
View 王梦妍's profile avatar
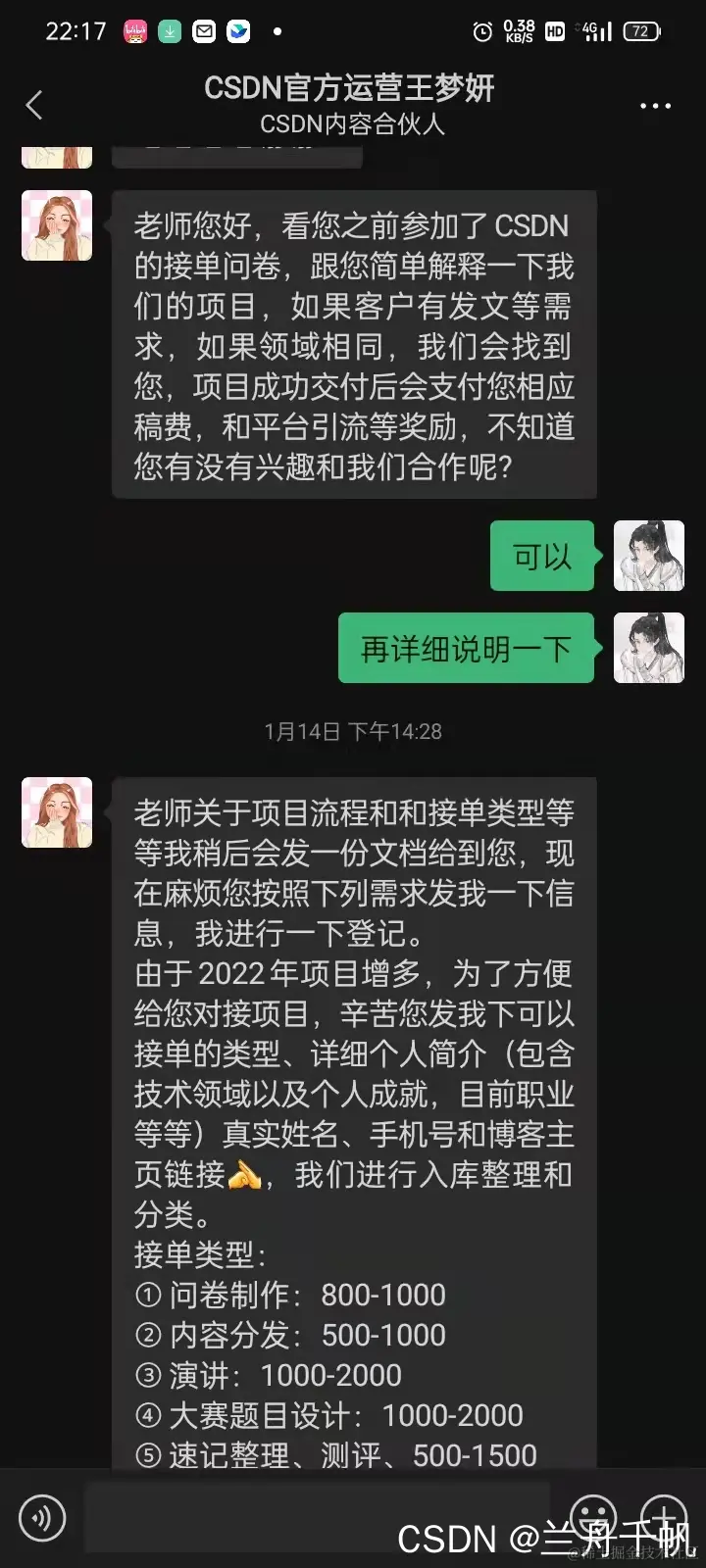pyautogui.click(x=56, y=225)
